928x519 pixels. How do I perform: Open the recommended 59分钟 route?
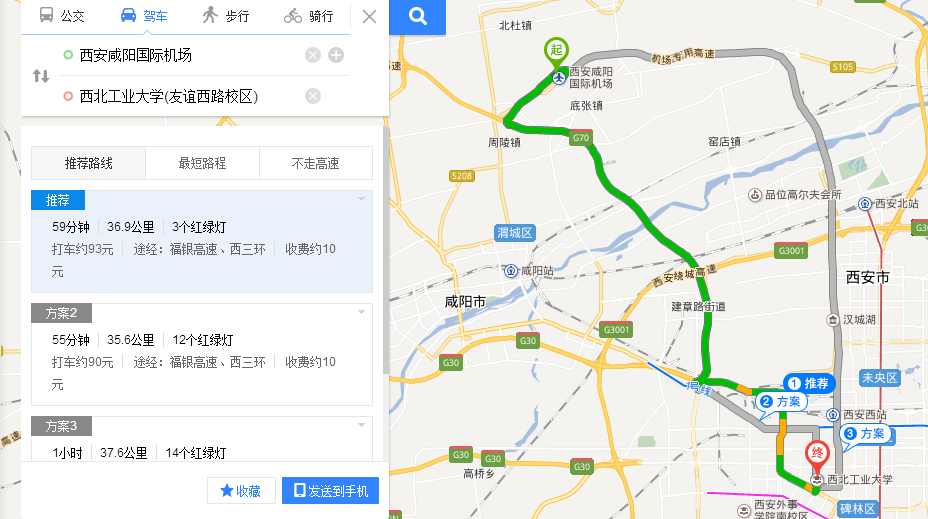click(x=200, y=240)
